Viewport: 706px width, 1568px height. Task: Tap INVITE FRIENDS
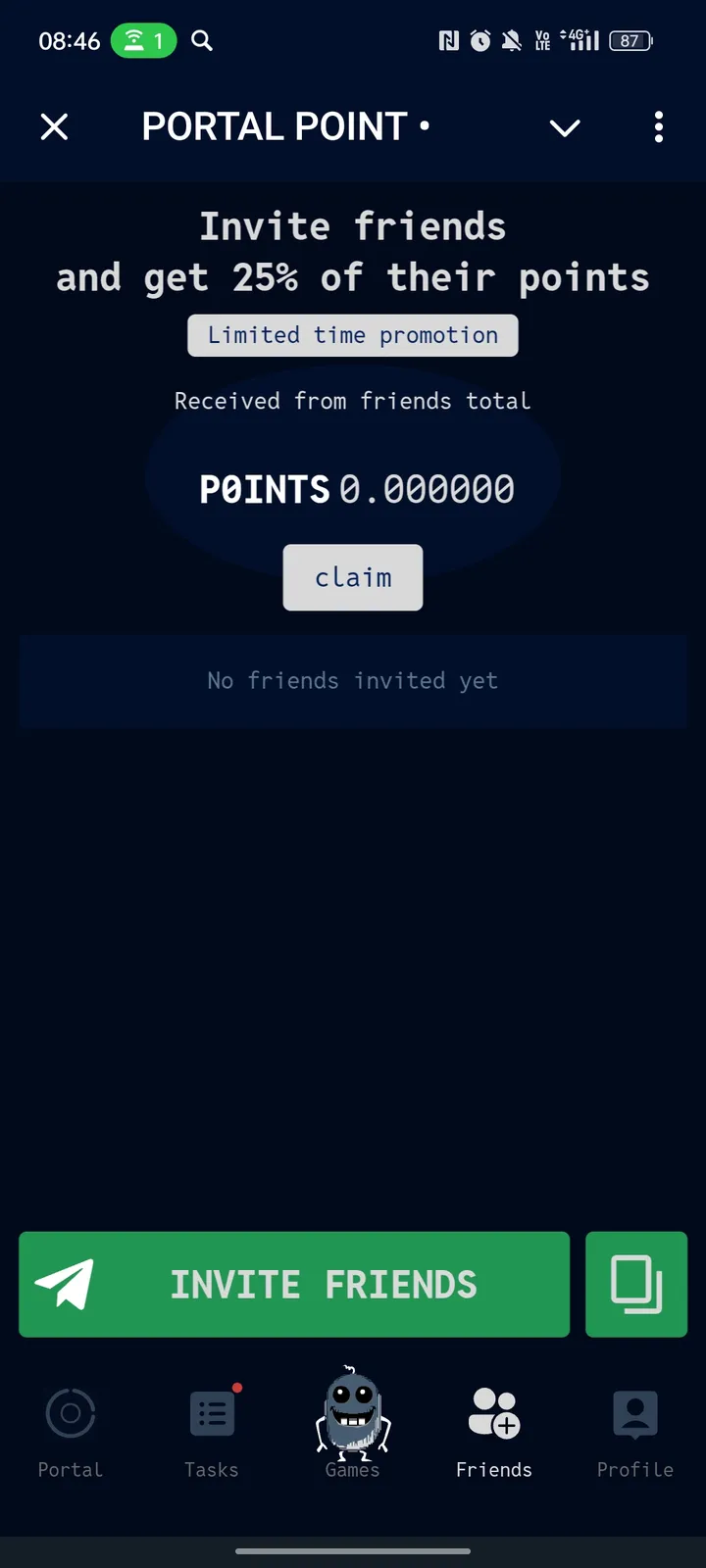[294, 1284]
